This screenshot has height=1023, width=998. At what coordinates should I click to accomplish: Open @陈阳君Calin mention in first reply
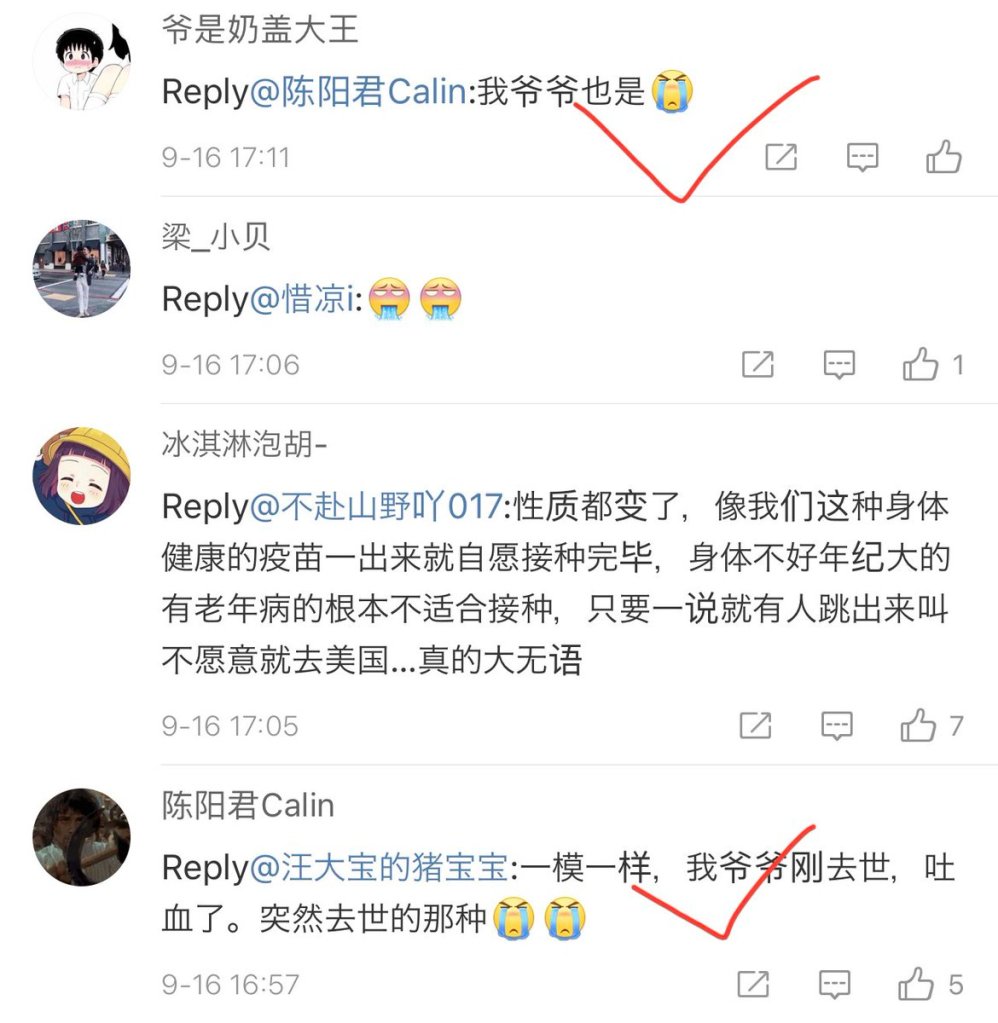[357, 92]
